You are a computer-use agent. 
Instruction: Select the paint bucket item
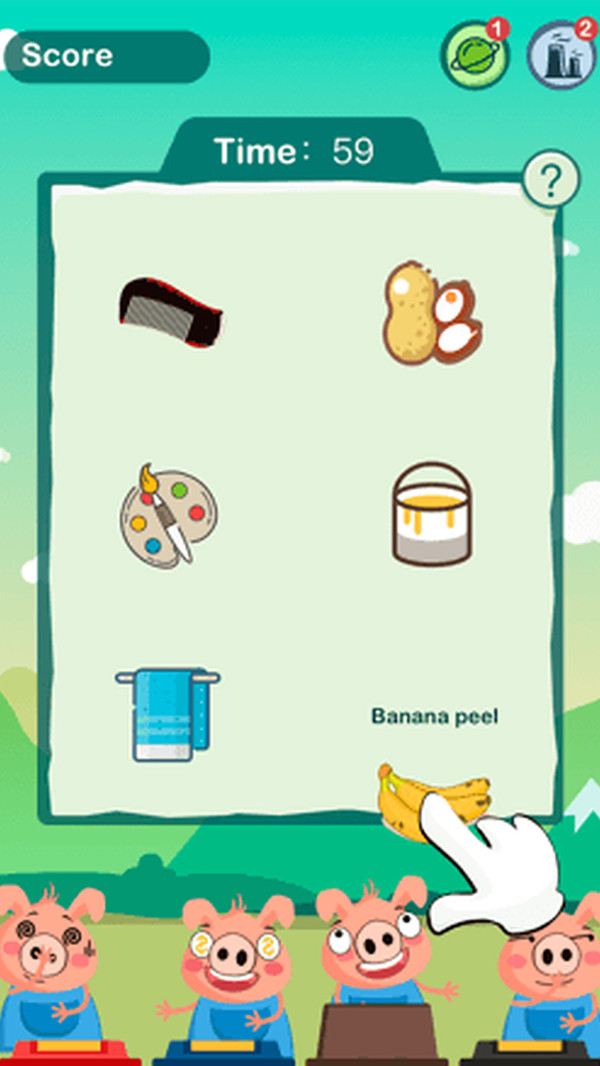pyautogui.click(x=431, y=515)
